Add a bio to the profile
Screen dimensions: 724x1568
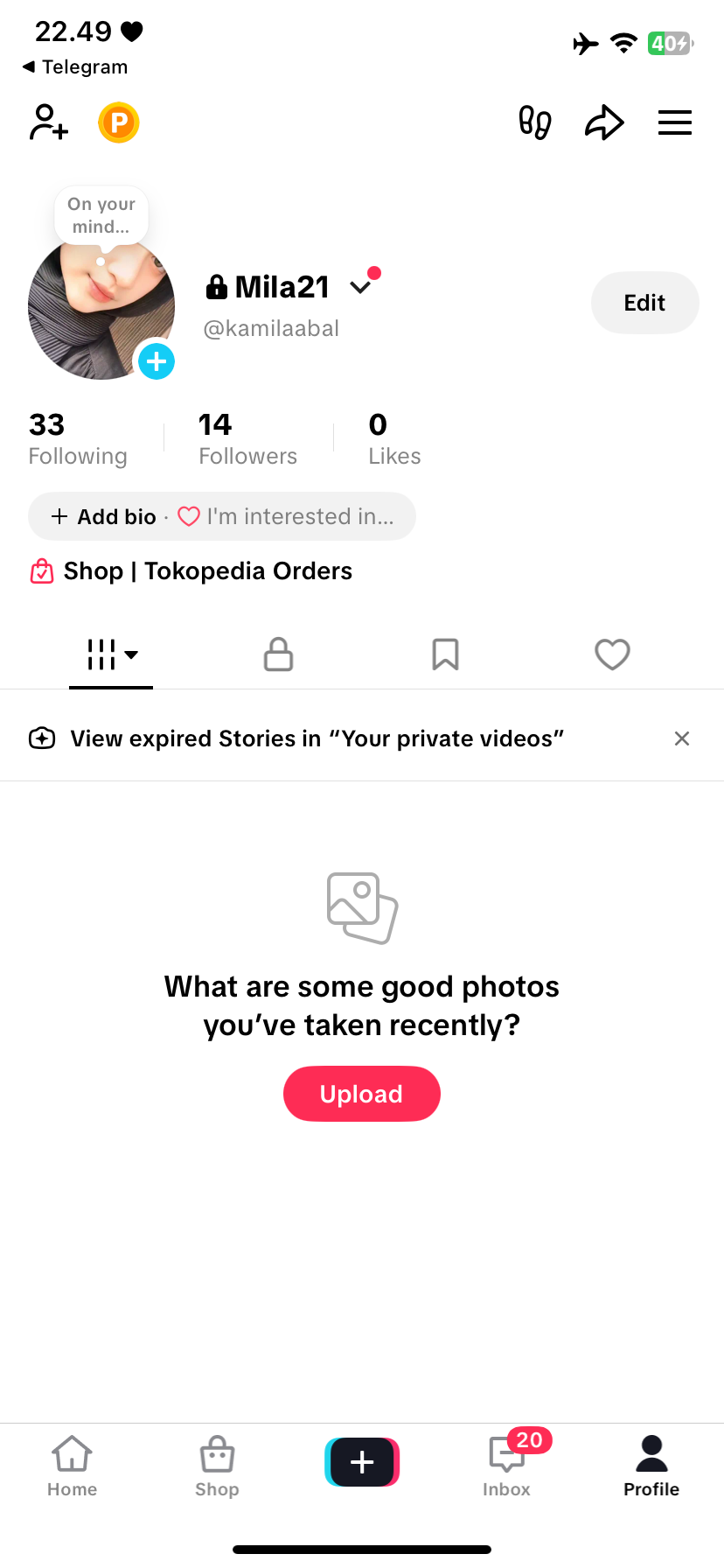coord(104,517)
